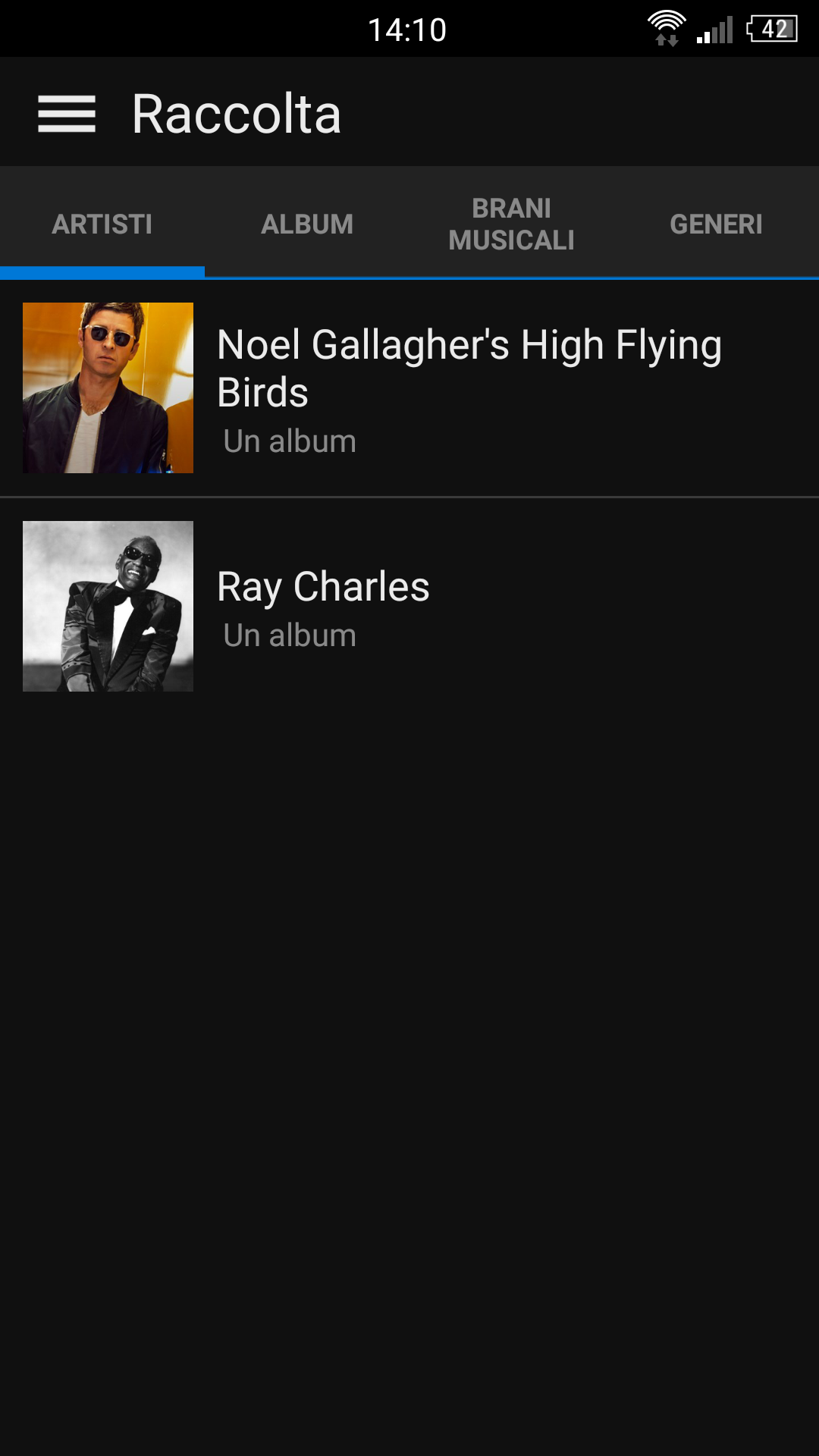Switch to the Generi tab
Screen dimensions: 819x1456
717,224
